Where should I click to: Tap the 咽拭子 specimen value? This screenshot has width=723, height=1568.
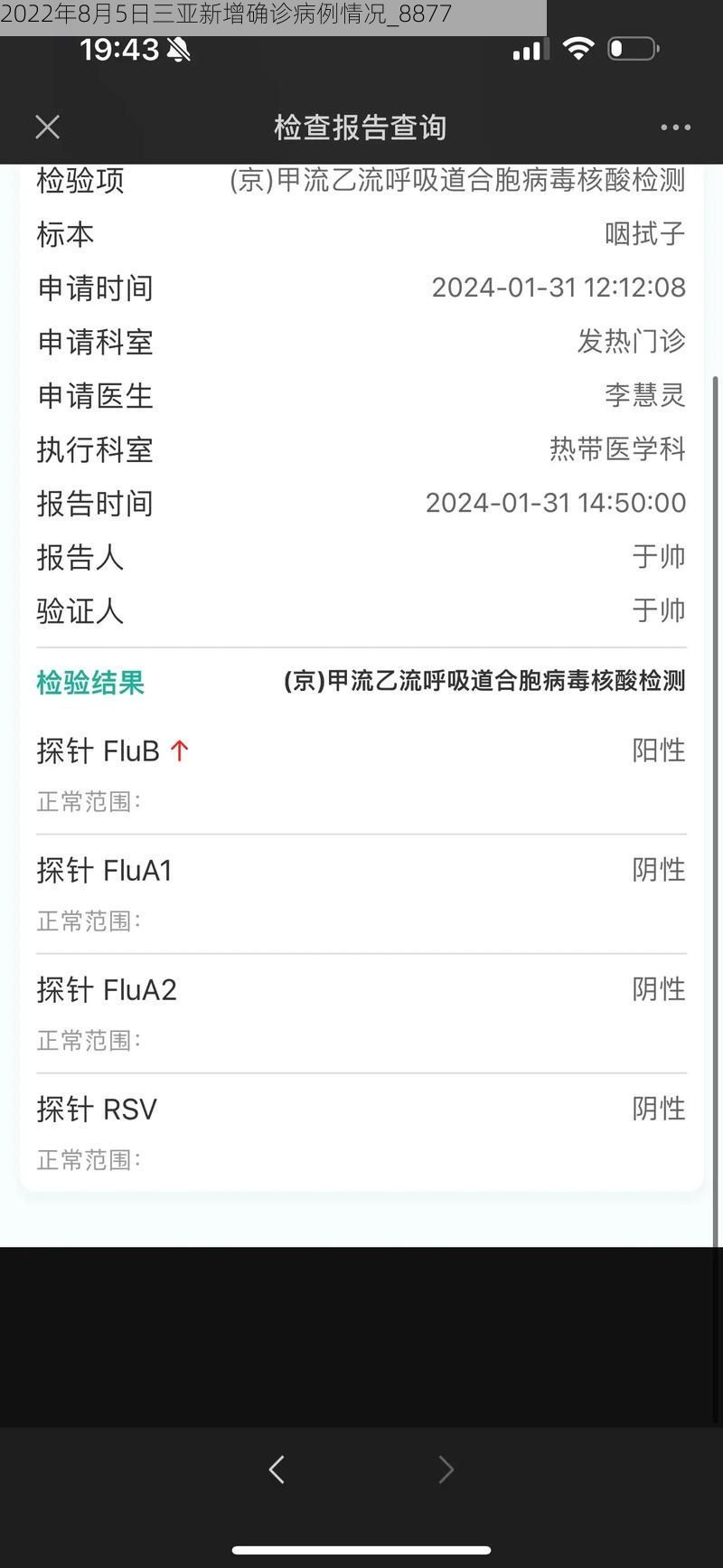647,234
